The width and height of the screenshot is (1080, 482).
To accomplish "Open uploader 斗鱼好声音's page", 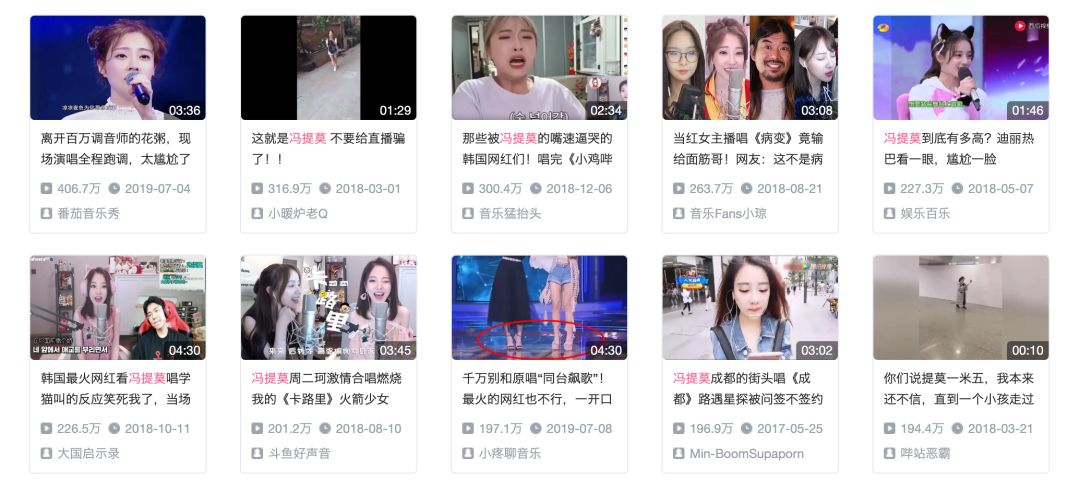I will coord(298,453).
